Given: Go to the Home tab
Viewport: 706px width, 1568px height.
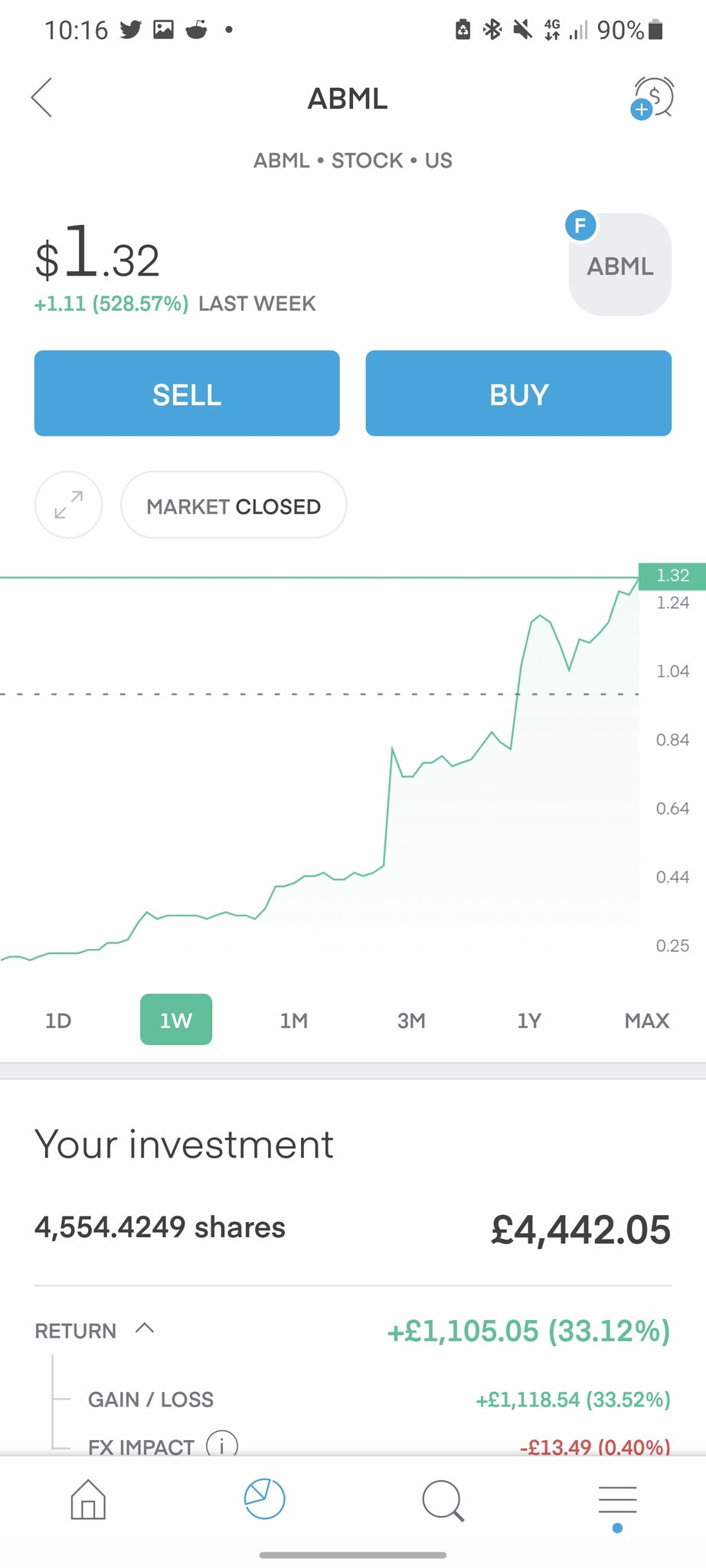Looking at the screenshot, I should tap(88, 1499).
